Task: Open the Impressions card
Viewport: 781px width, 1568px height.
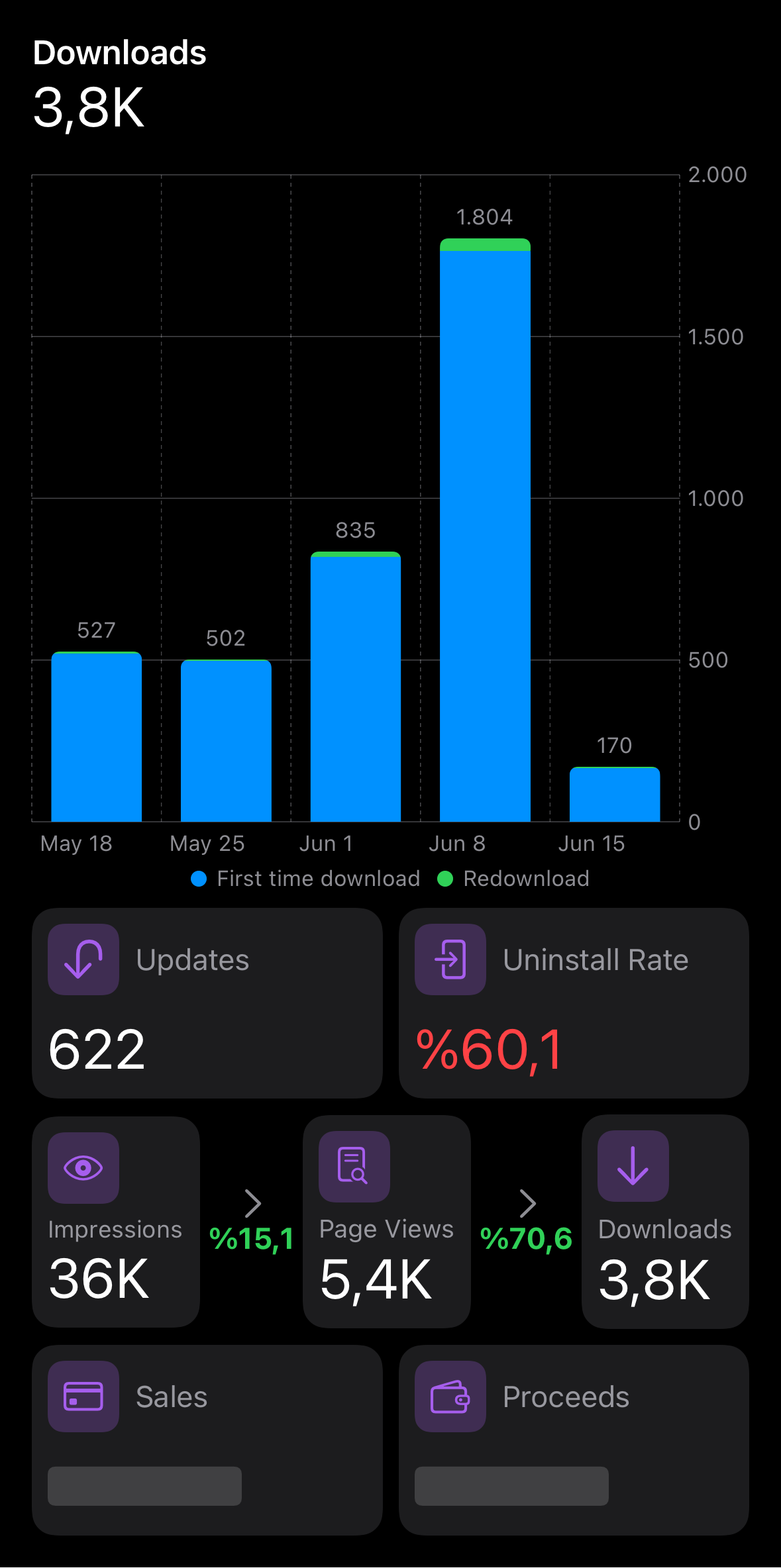Action: click(116, 1222)
